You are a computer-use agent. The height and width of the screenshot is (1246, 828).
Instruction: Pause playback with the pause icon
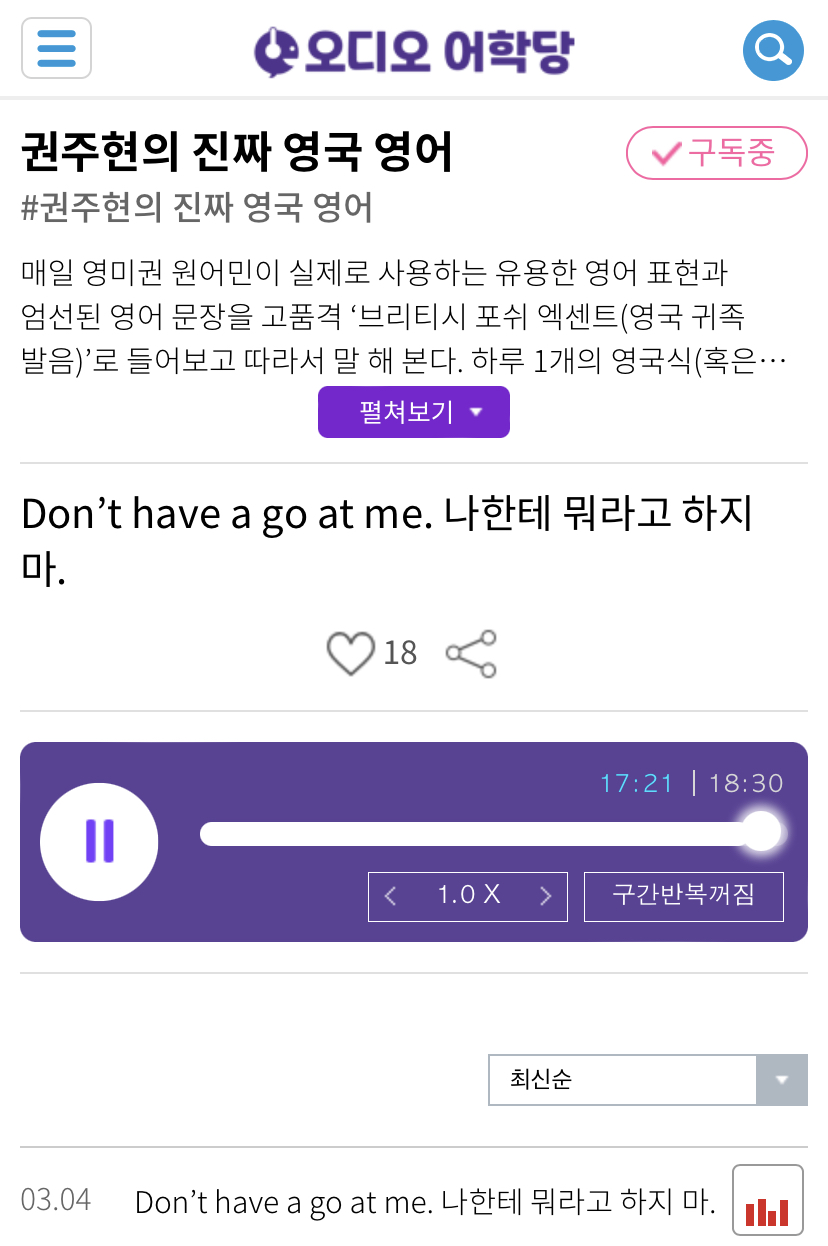pos(99,841)
